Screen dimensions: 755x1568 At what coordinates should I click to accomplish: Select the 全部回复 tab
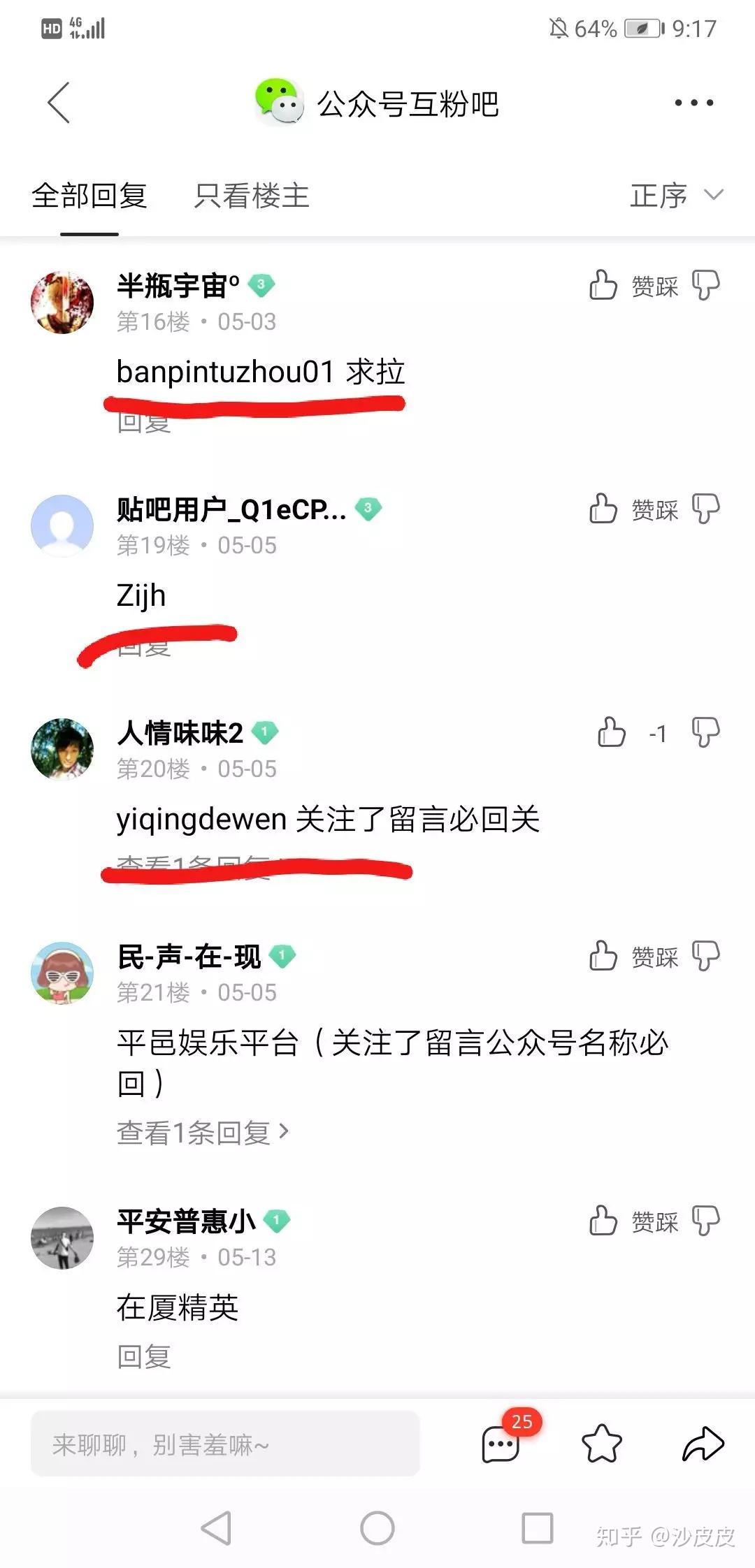pos(89,196)
